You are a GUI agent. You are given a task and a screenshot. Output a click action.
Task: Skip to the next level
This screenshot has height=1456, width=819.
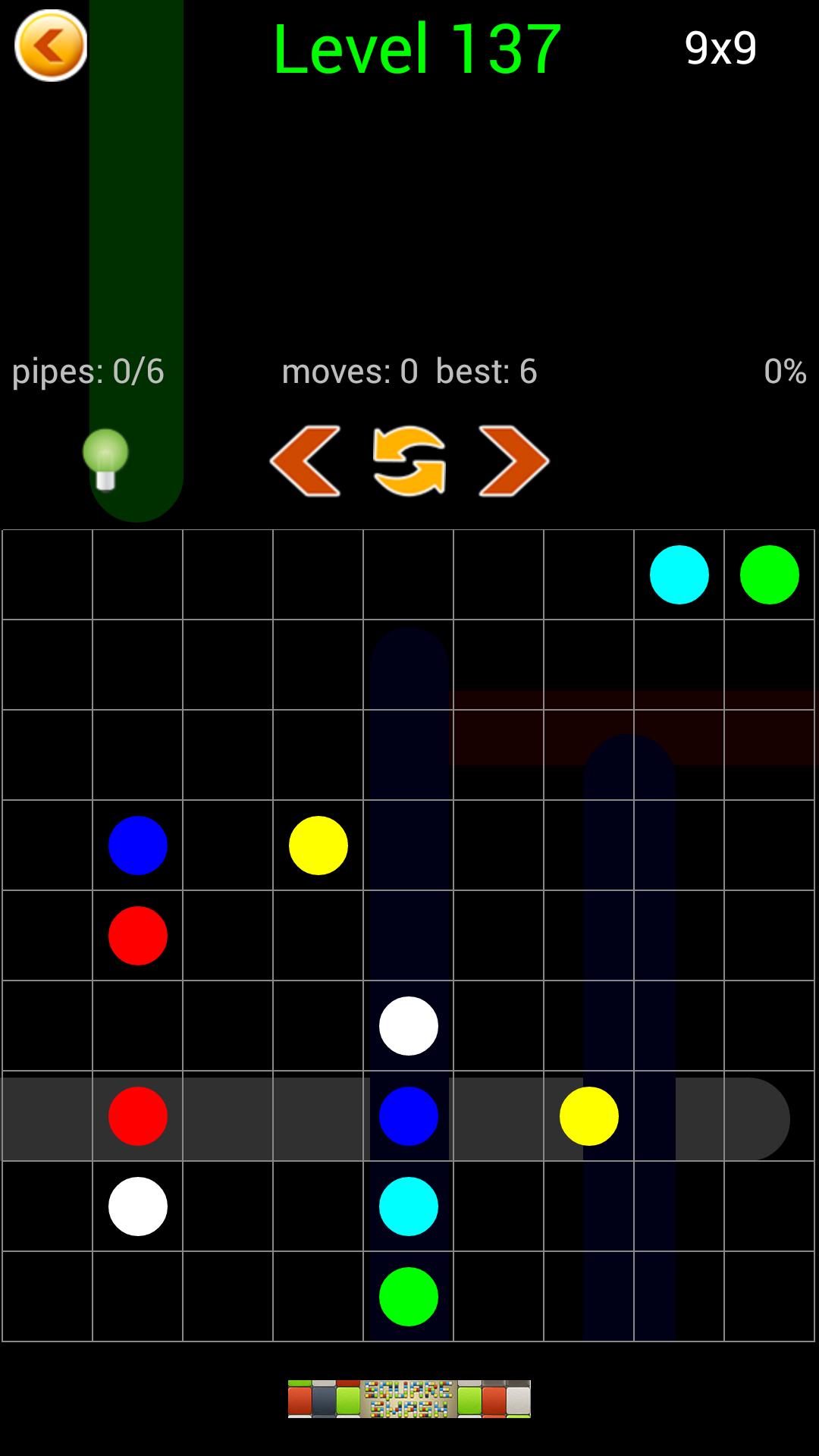tap(513, 461)
